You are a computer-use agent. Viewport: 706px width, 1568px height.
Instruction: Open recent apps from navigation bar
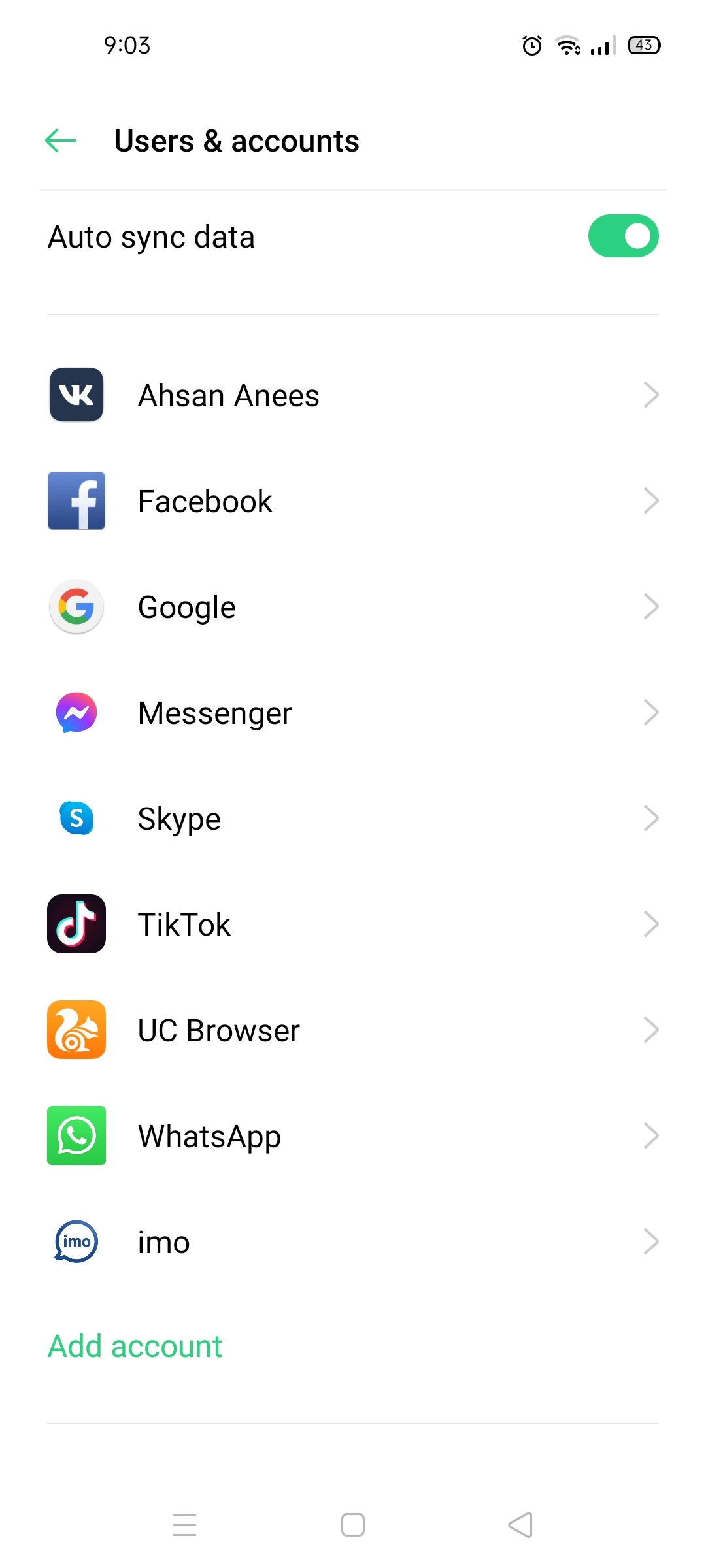(x=184, y=1525)
